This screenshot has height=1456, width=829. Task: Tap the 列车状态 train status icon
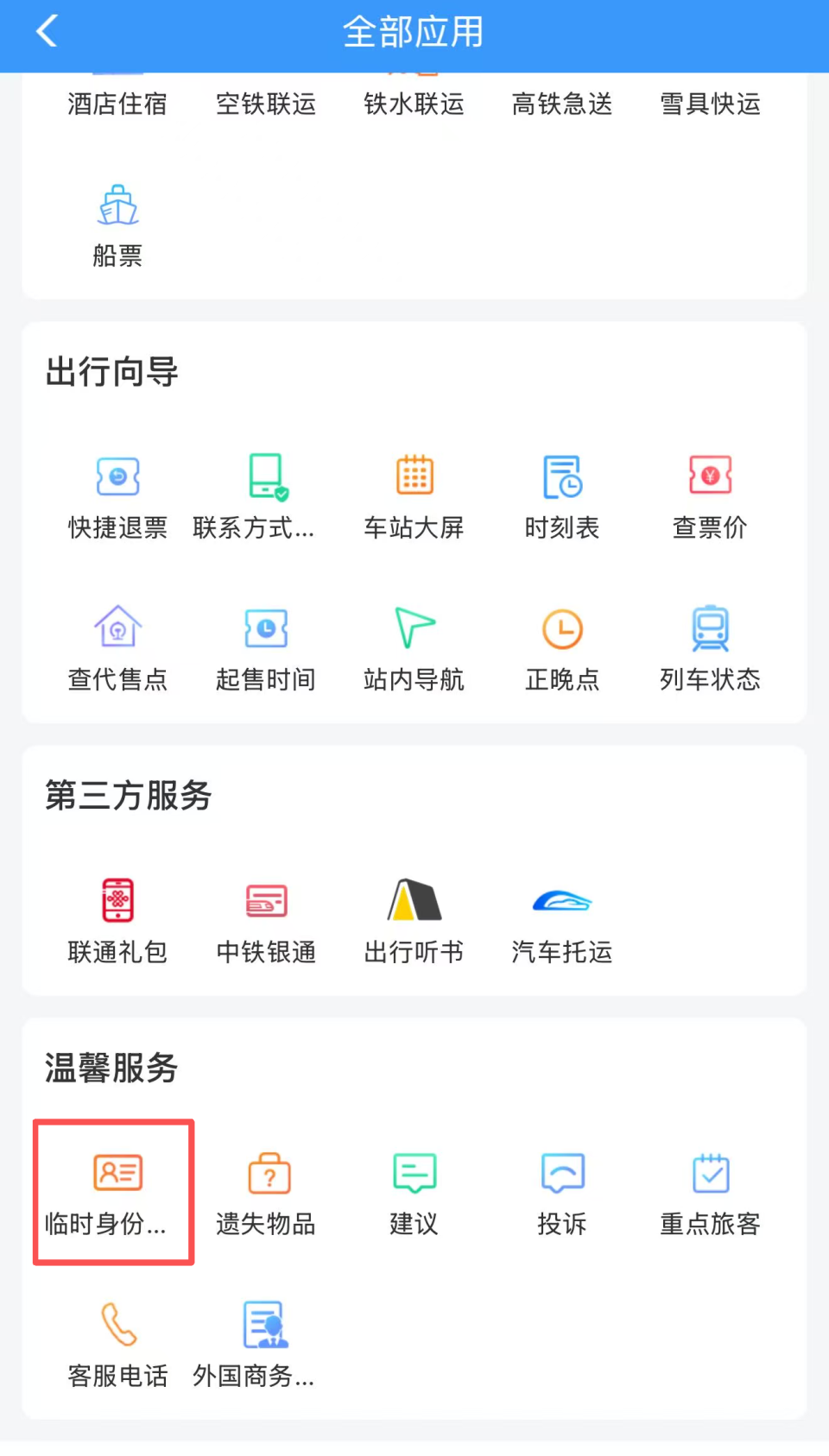pyautogui.click(x=710, y=647)
